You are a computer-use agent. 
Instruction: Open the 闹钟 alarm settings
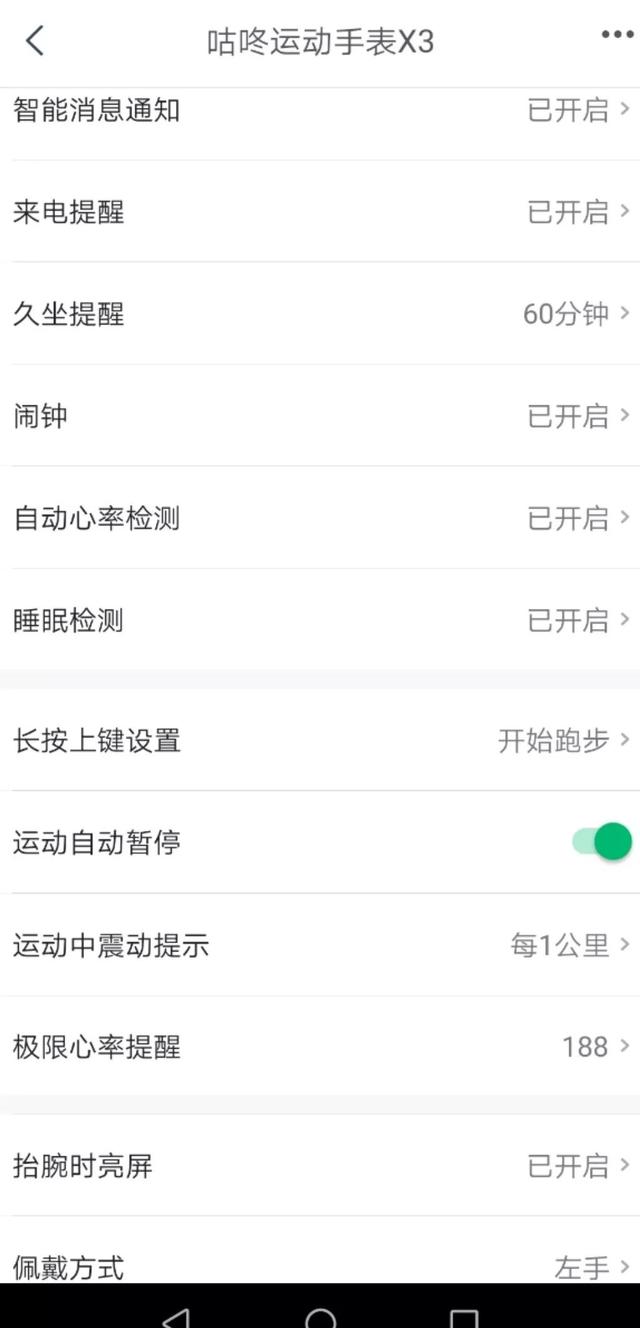click(x=320, y=415)
